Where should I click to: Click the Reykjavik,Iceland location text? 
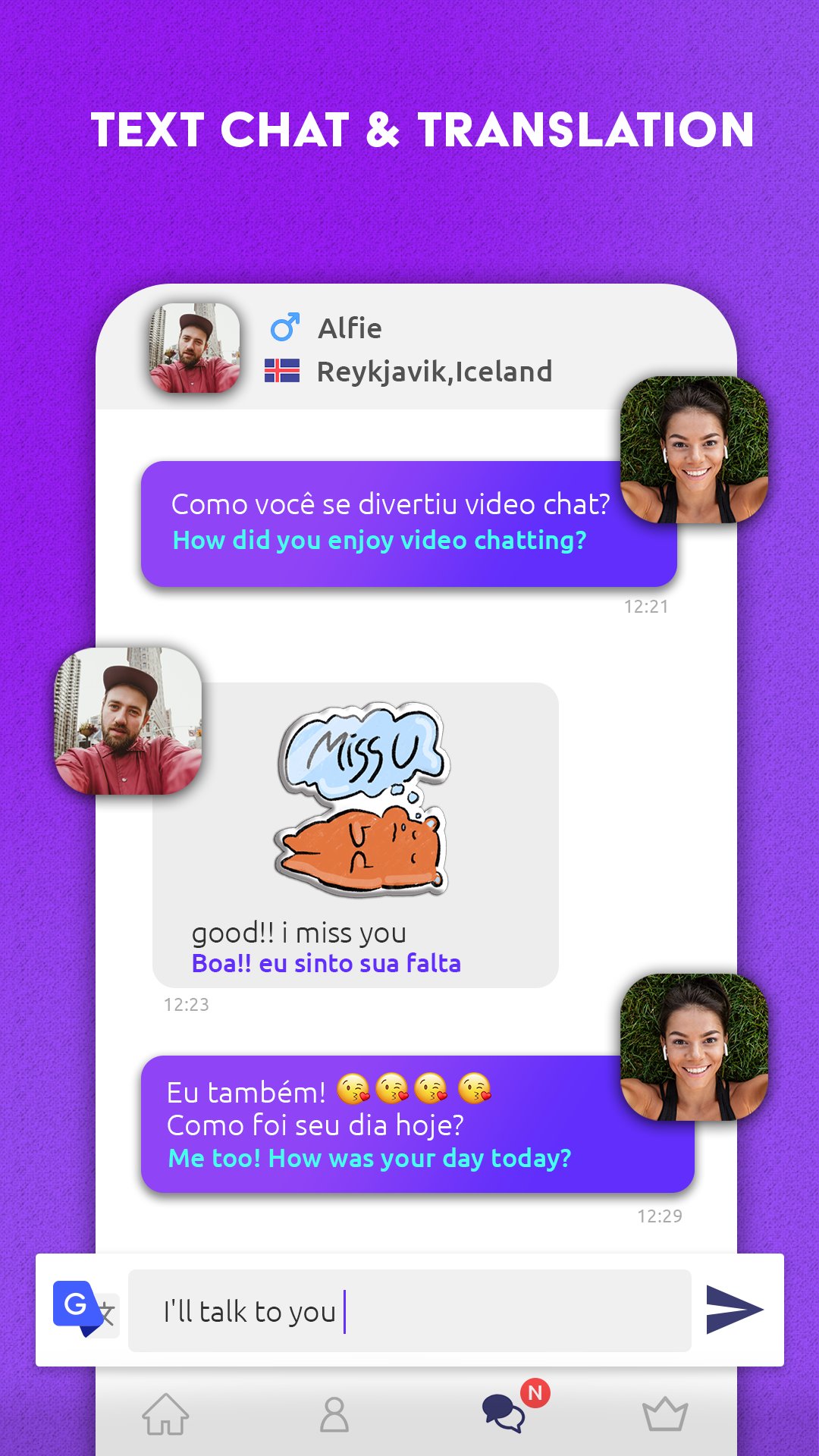[434, 371]
